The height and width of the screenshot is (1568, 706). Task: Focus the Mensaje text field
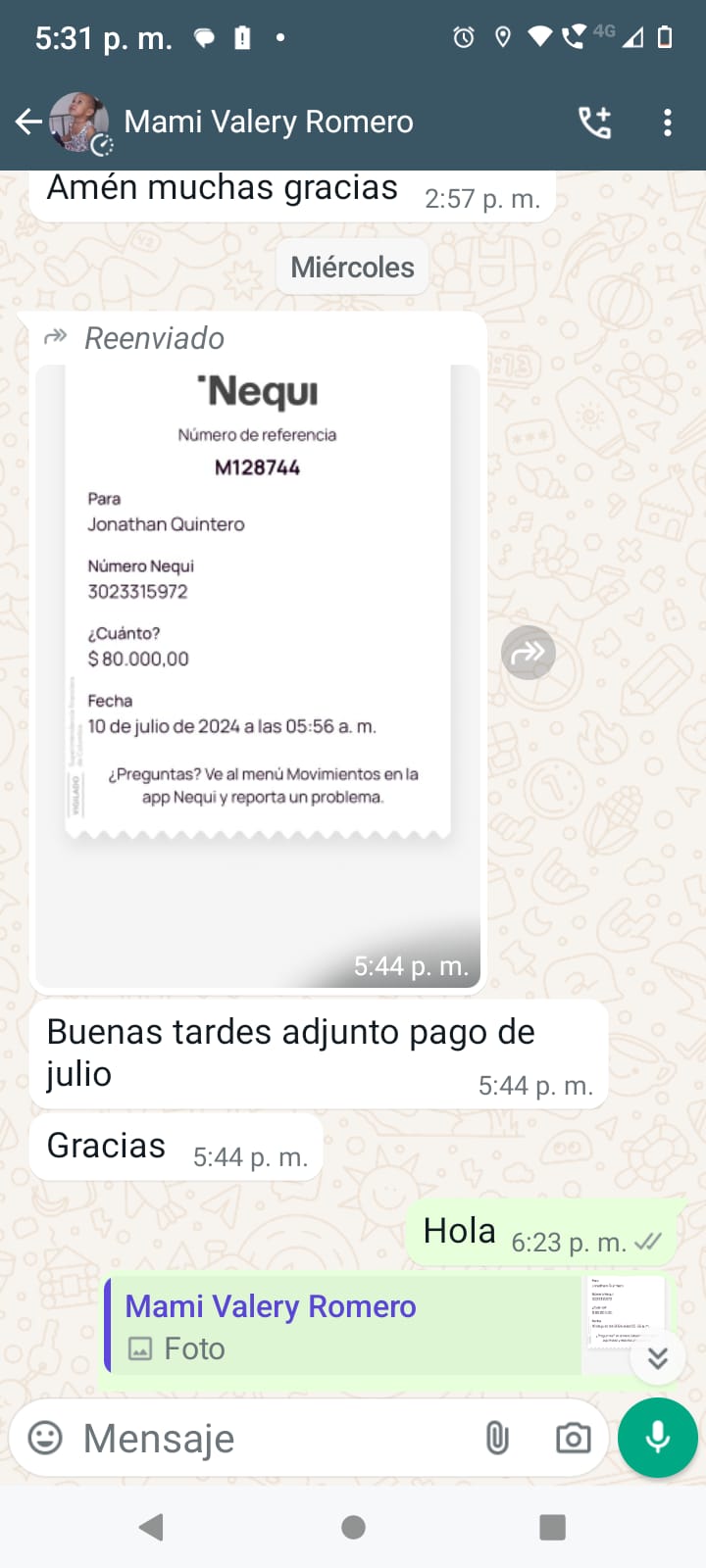click(265, 1439)
